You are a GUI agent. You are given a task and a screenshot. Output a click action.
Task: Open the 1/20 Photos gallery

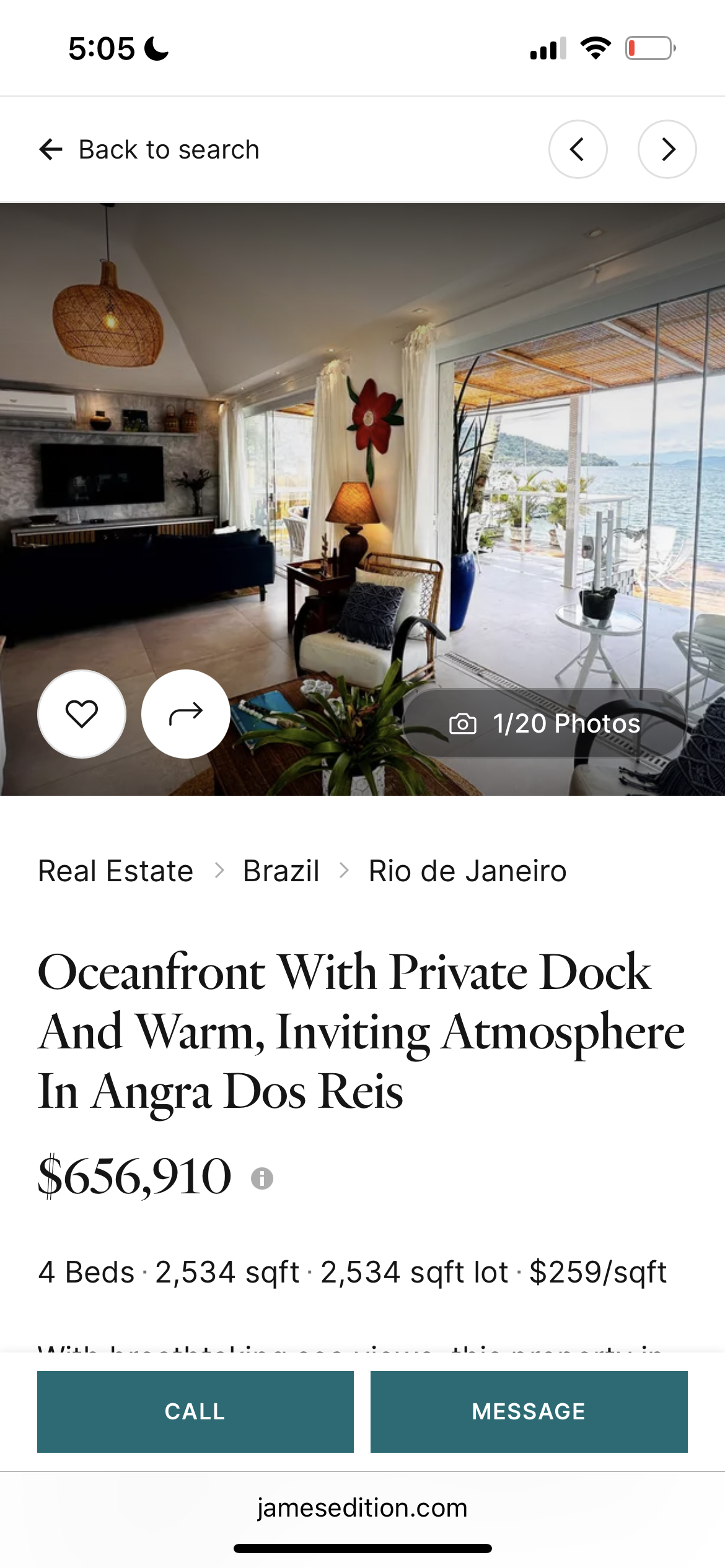point(545,723)
